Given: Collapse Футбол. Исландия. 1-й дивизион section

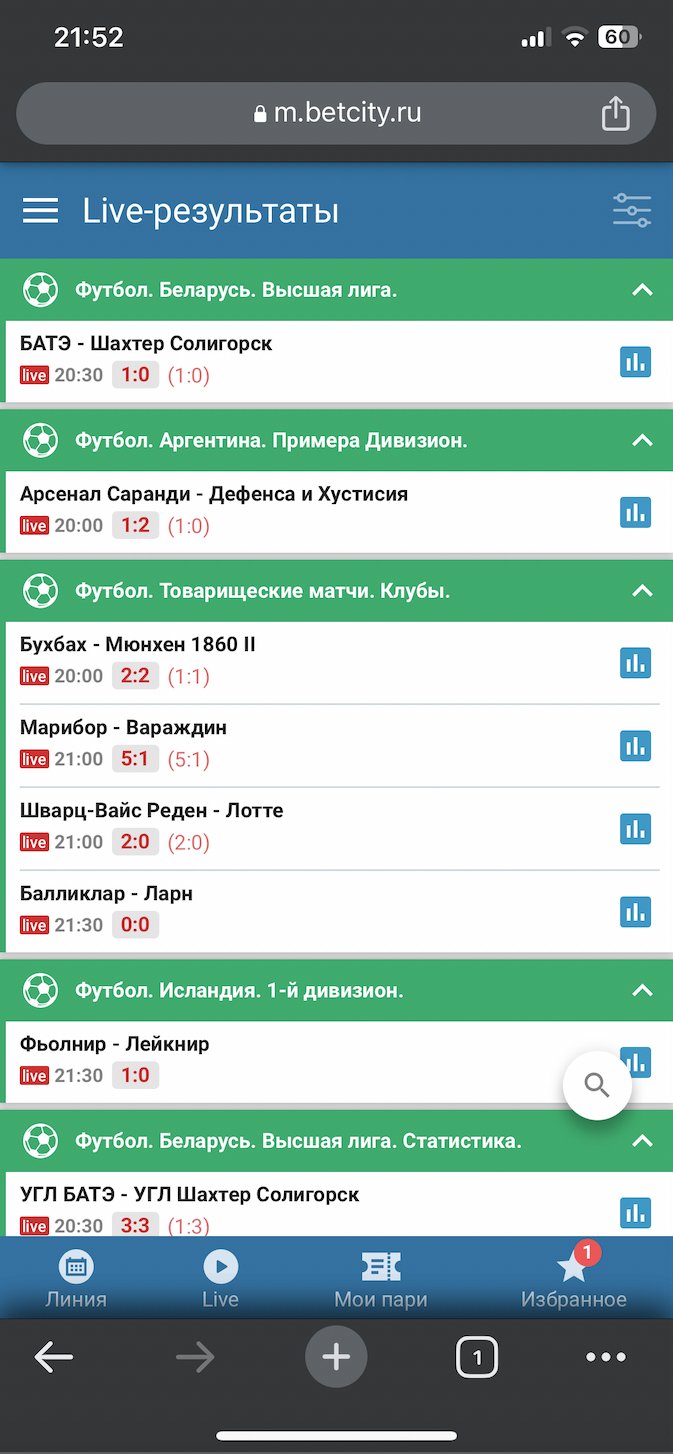Looking at the screenshot, I should (642, 991).
